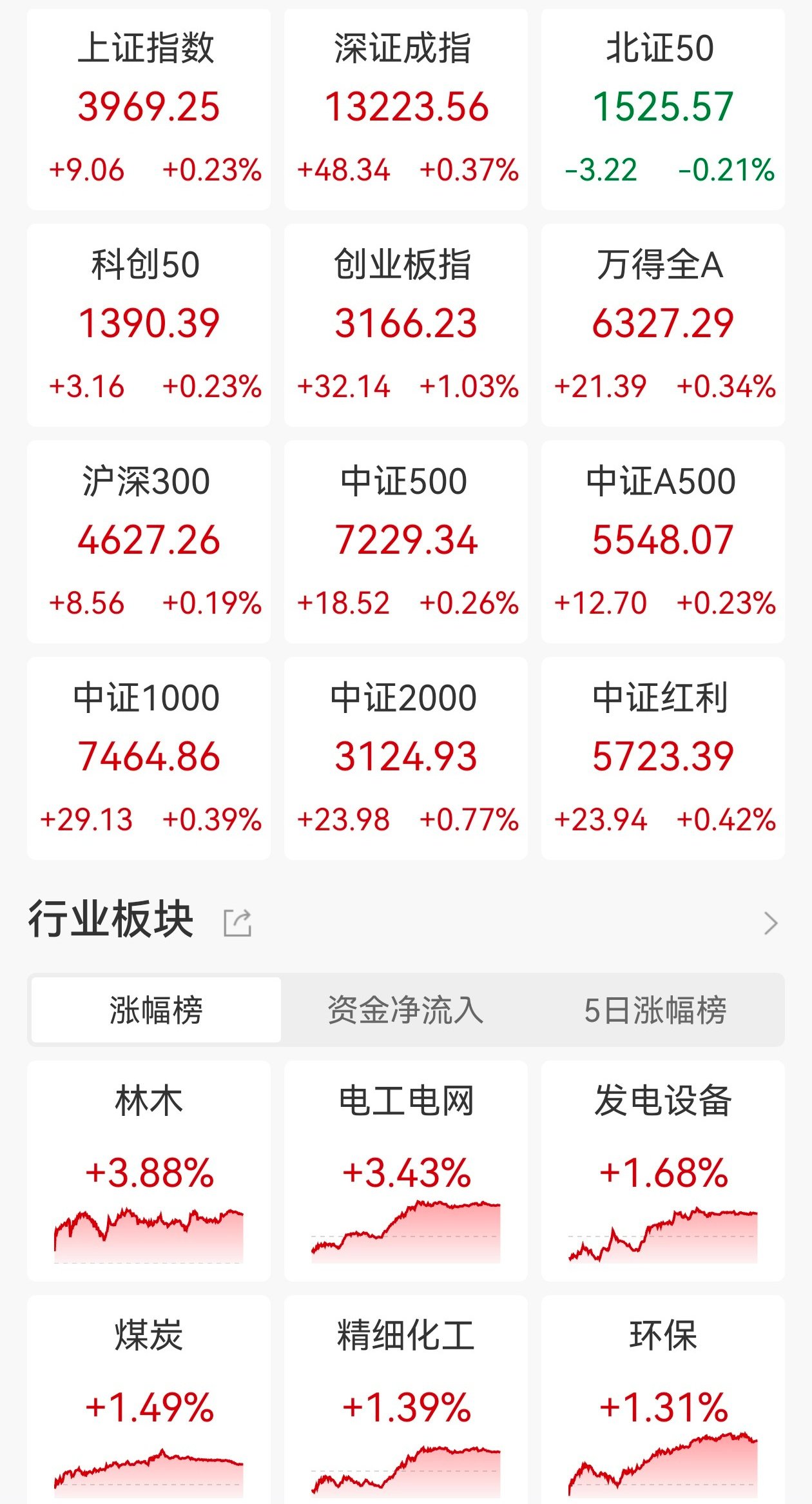
Task: Select the 涨幅榜 tab
Action: [156, 1010]
